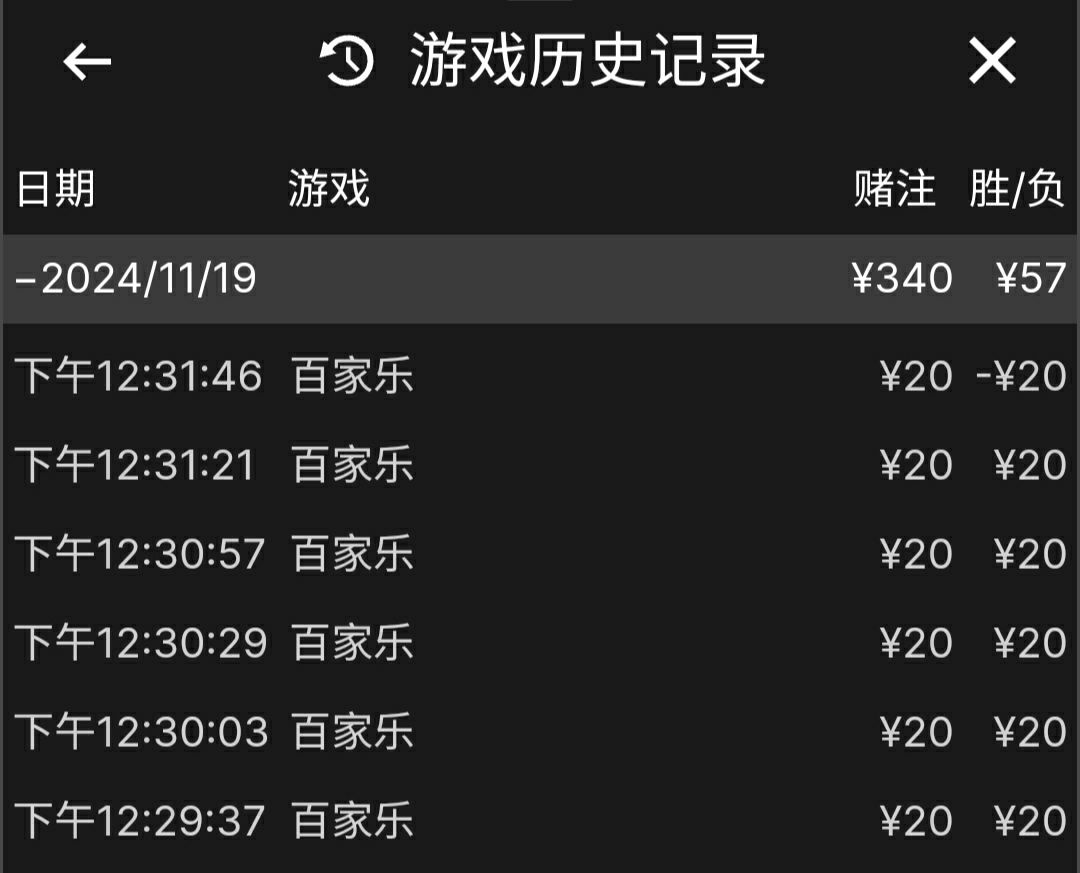The width and height of the screenshot is (1080, 873).
Task: Go back using the top arrow
Action: [87, 62]
